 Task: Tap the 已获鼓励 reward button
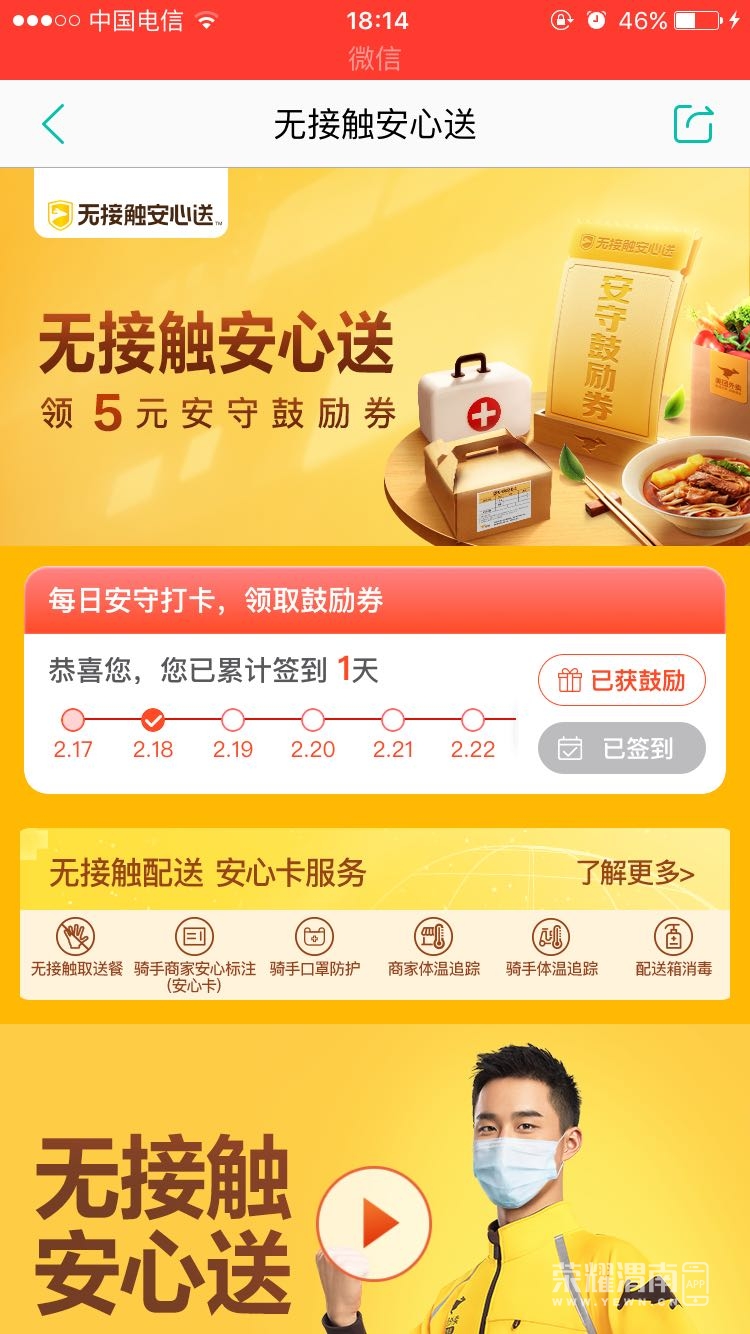click(621, 681)
